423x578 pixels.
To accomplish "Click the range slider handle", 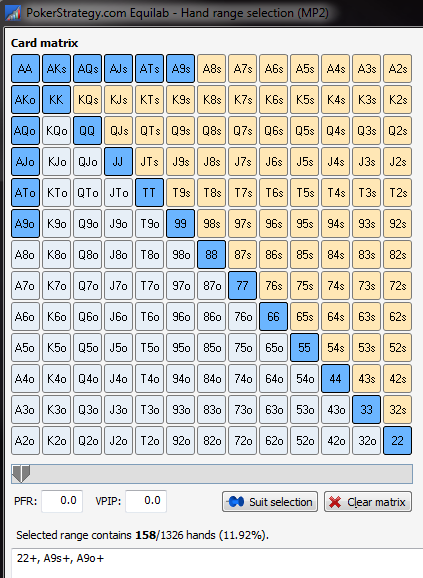I will (21, 474).
